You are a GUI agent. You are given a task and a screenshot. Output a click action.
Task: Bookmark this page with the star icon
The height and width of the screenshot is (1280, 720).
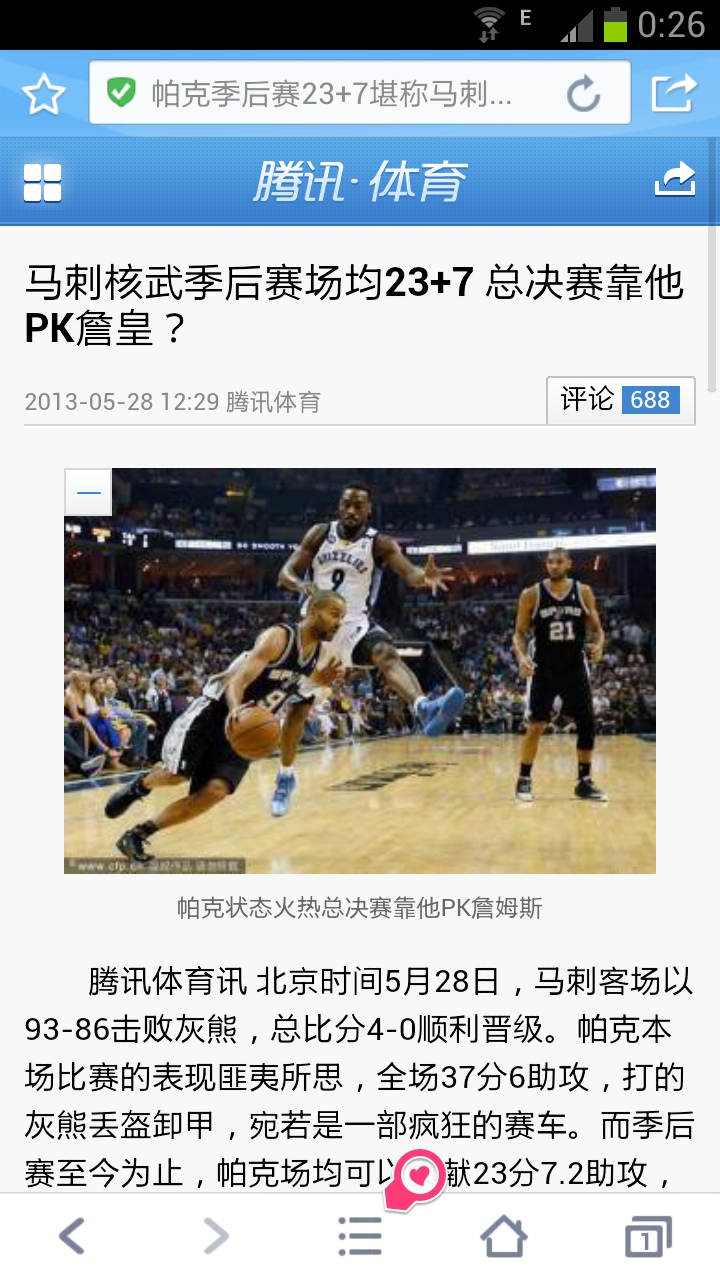pyautogui.click(x=44, y=95)
